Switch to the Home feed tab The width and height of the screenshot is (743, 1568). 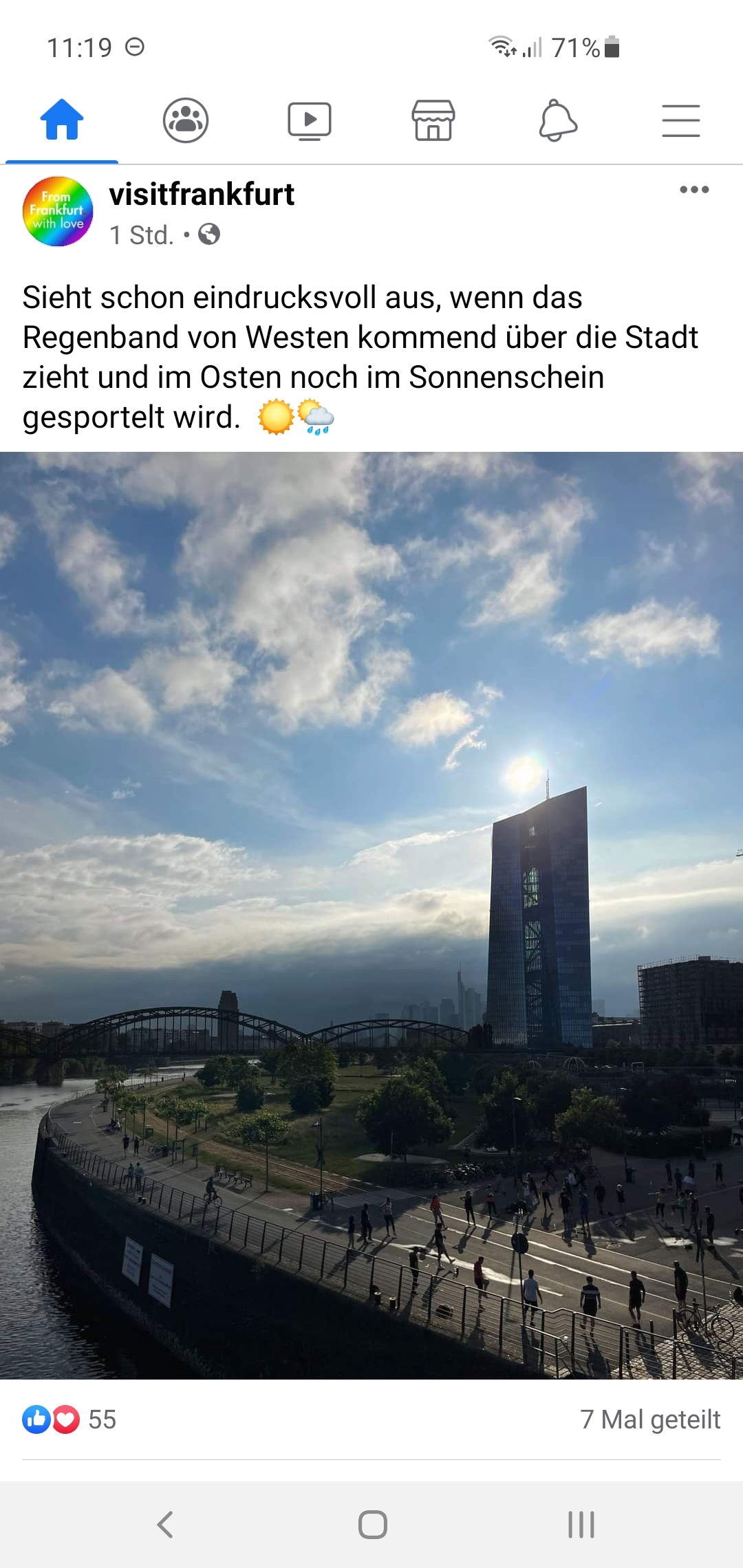(62, 120)
